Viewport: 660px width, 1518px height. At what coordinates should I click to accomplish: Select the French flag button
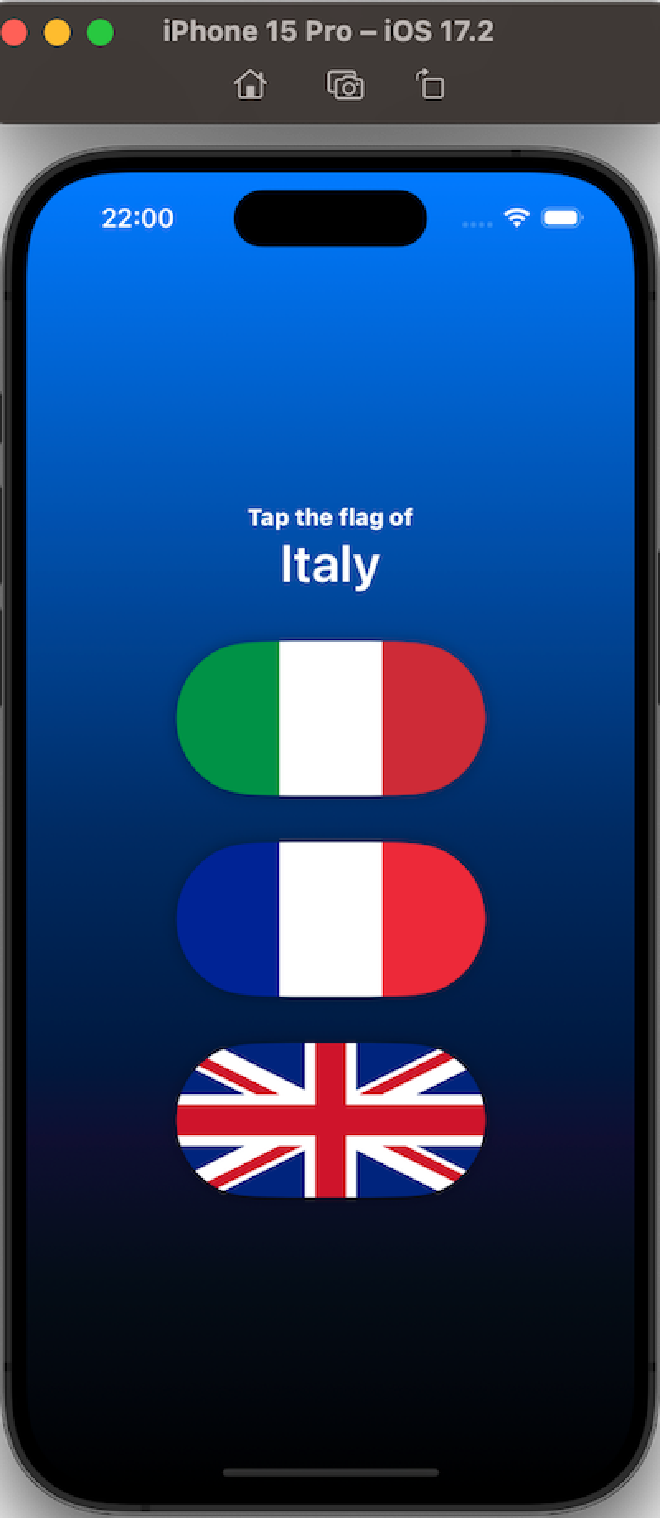pyautogui.click(x=330, y=919)
